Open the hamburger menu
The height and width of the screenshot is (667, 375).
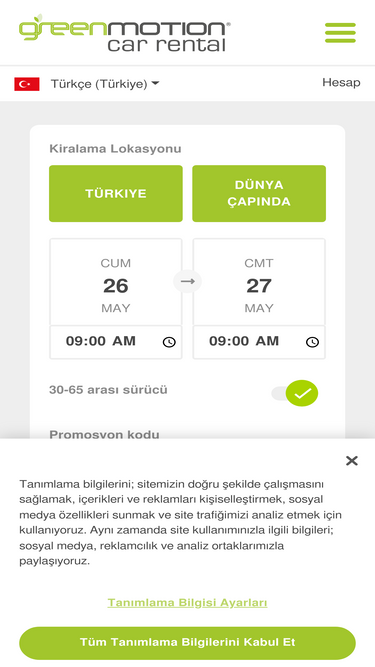340,33
